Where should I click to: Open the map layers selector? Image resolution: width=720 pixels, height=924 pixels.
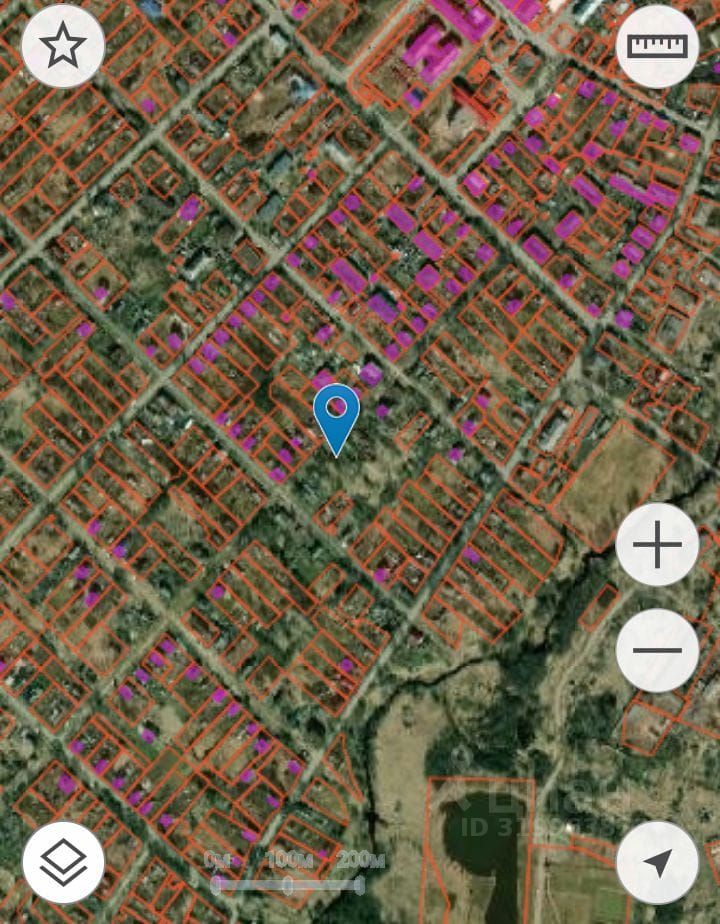(62, 862)
